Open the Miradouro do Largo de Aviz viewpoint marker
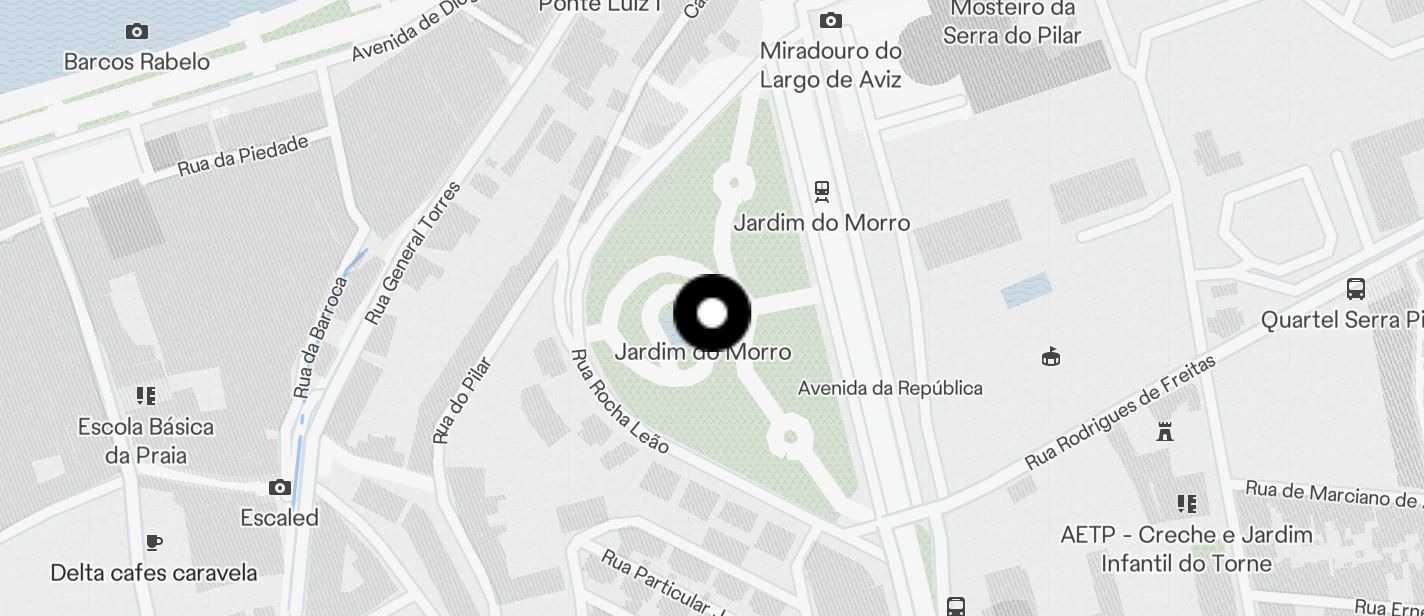The height and width of the screenshot is (616, 1424). (x=830, y=20)
